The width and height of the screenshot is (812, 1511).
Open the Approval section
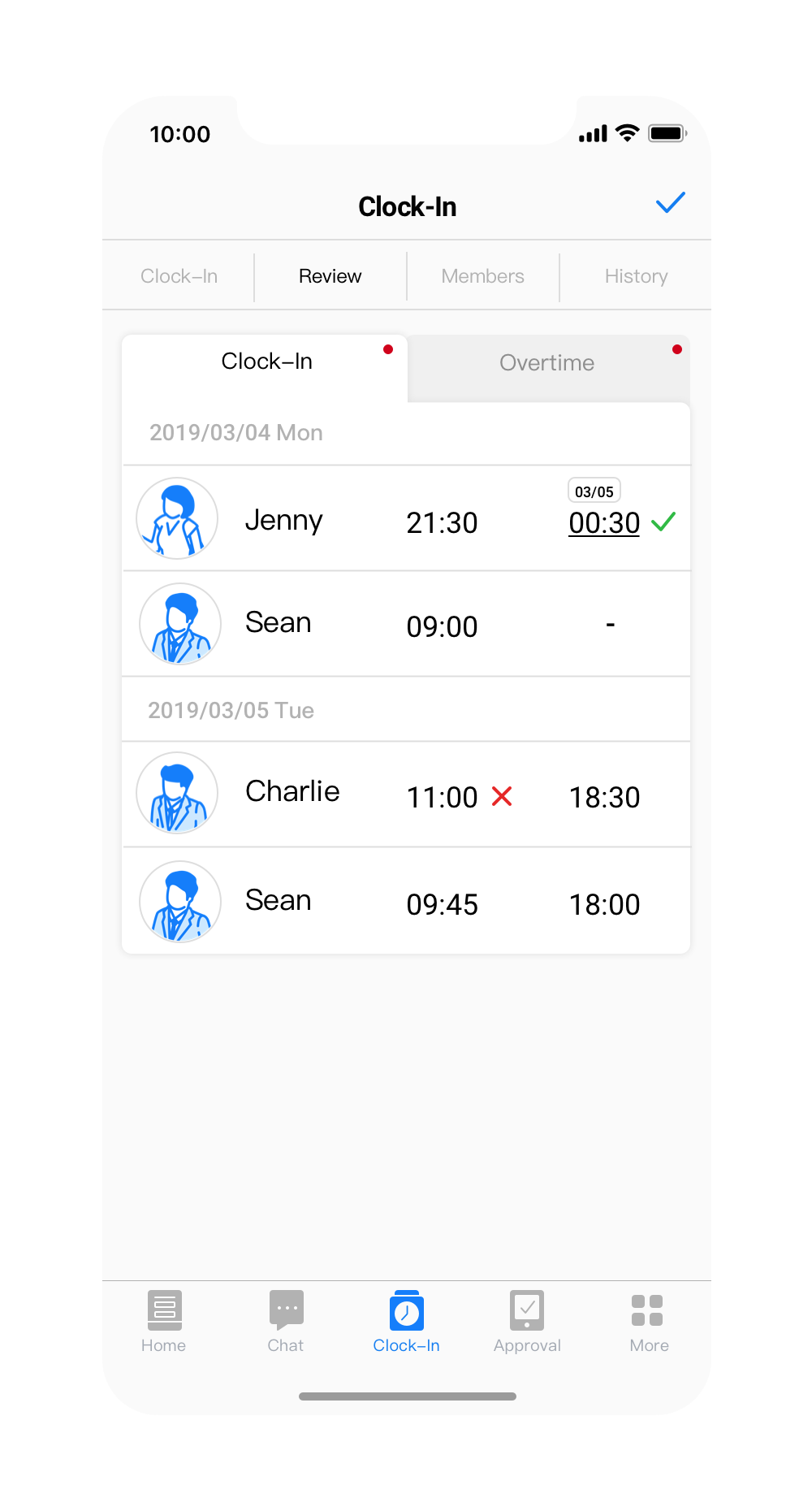(x=527, y=1322)
